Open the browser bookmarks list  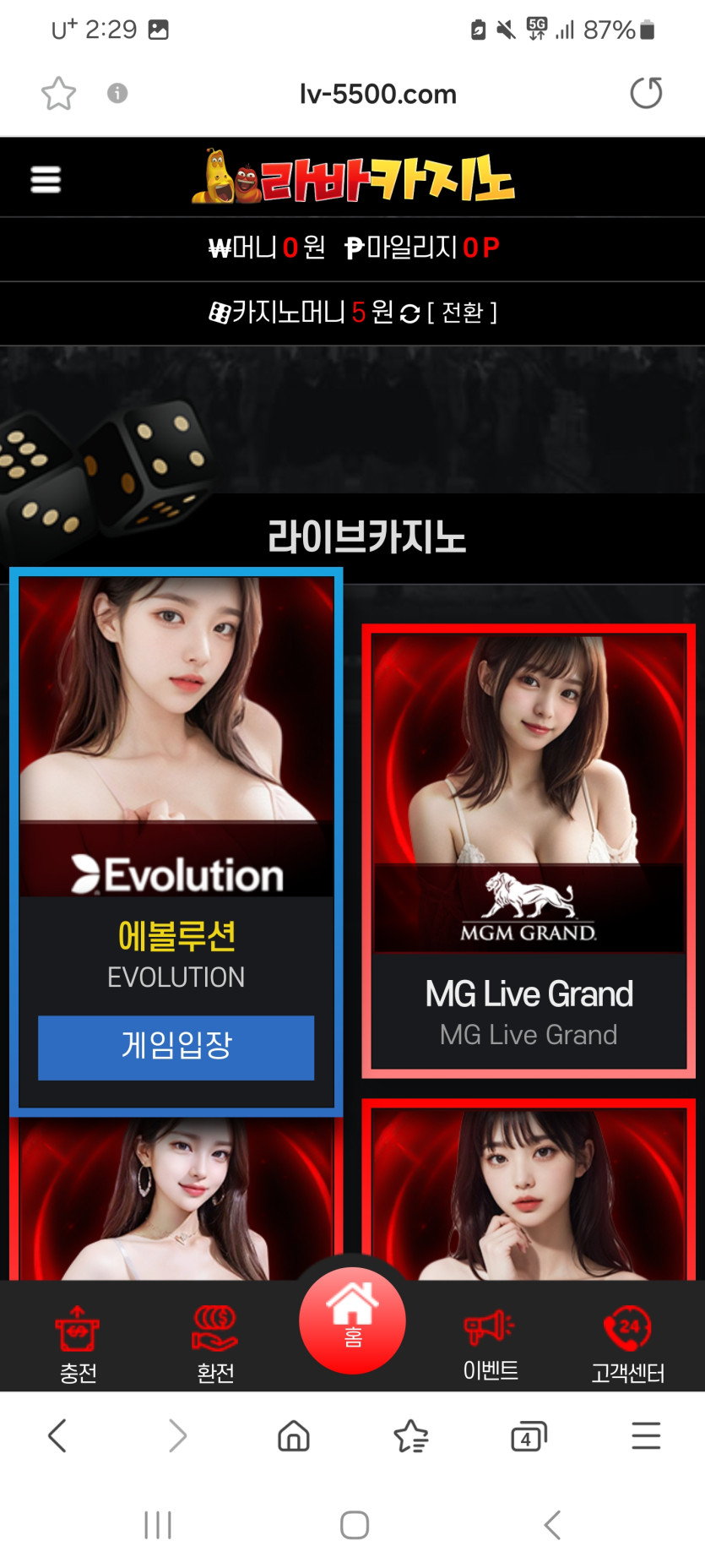pyautogui.click(x=411, y=1435)
